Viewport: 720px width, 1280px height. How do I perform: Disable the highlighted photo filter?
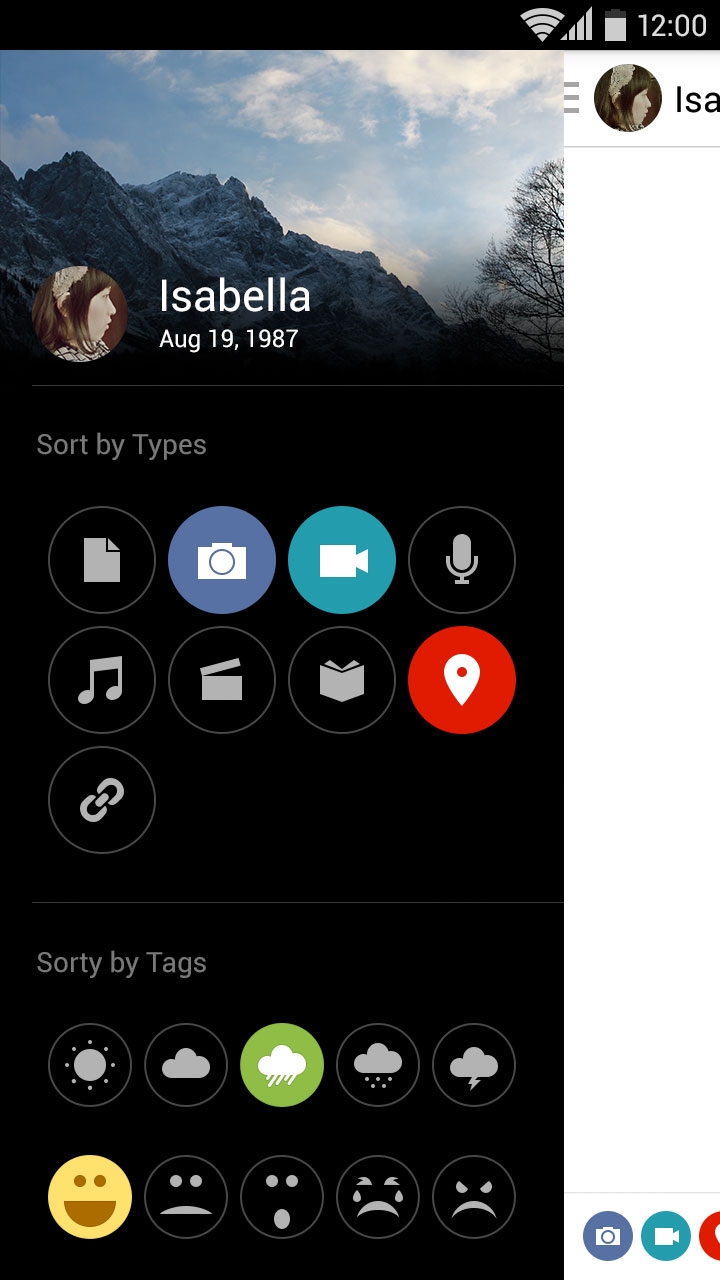[222, 560]
